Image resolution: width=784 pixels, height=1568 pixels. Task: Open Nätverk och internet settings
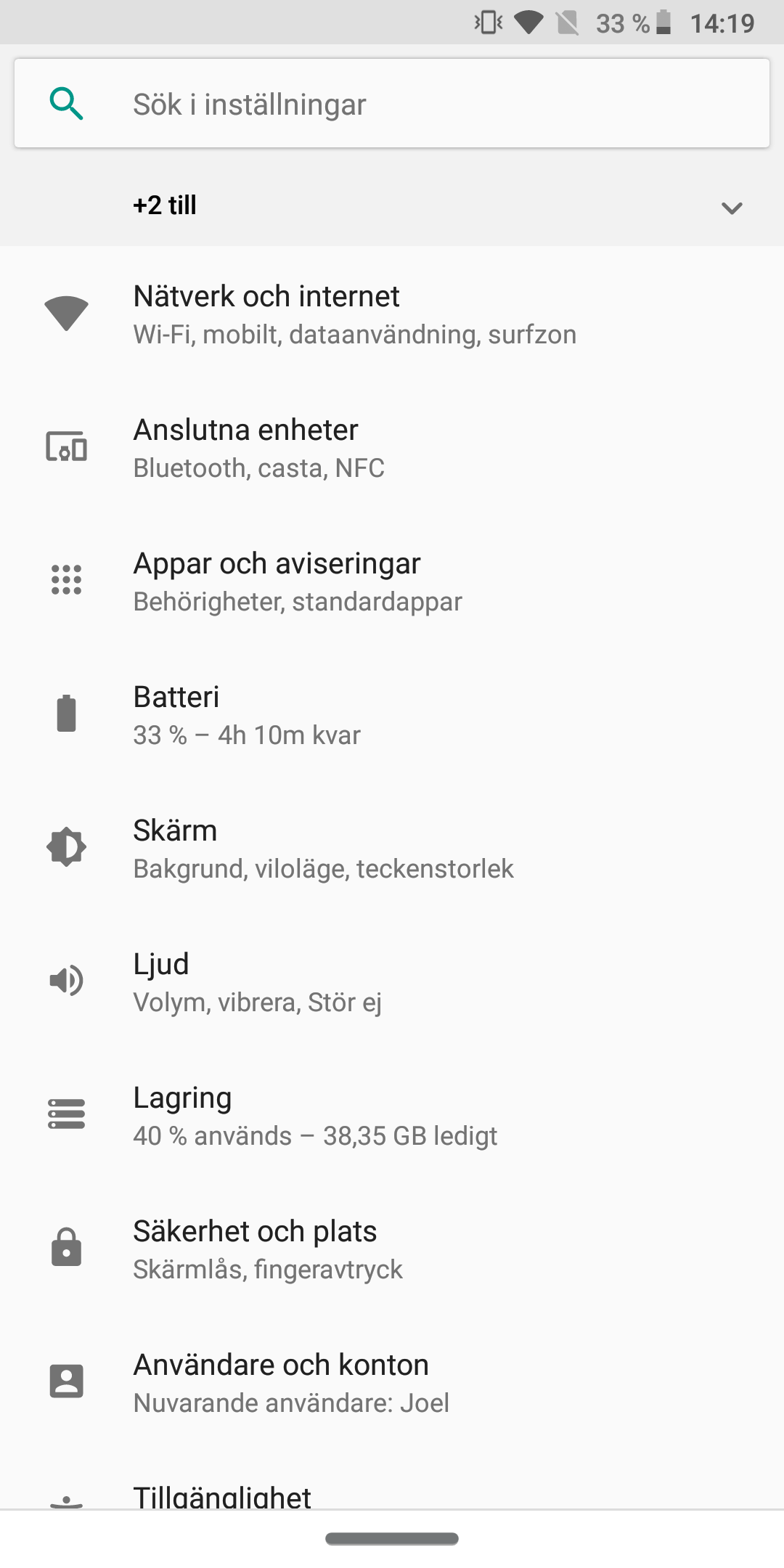click(392, 314)
